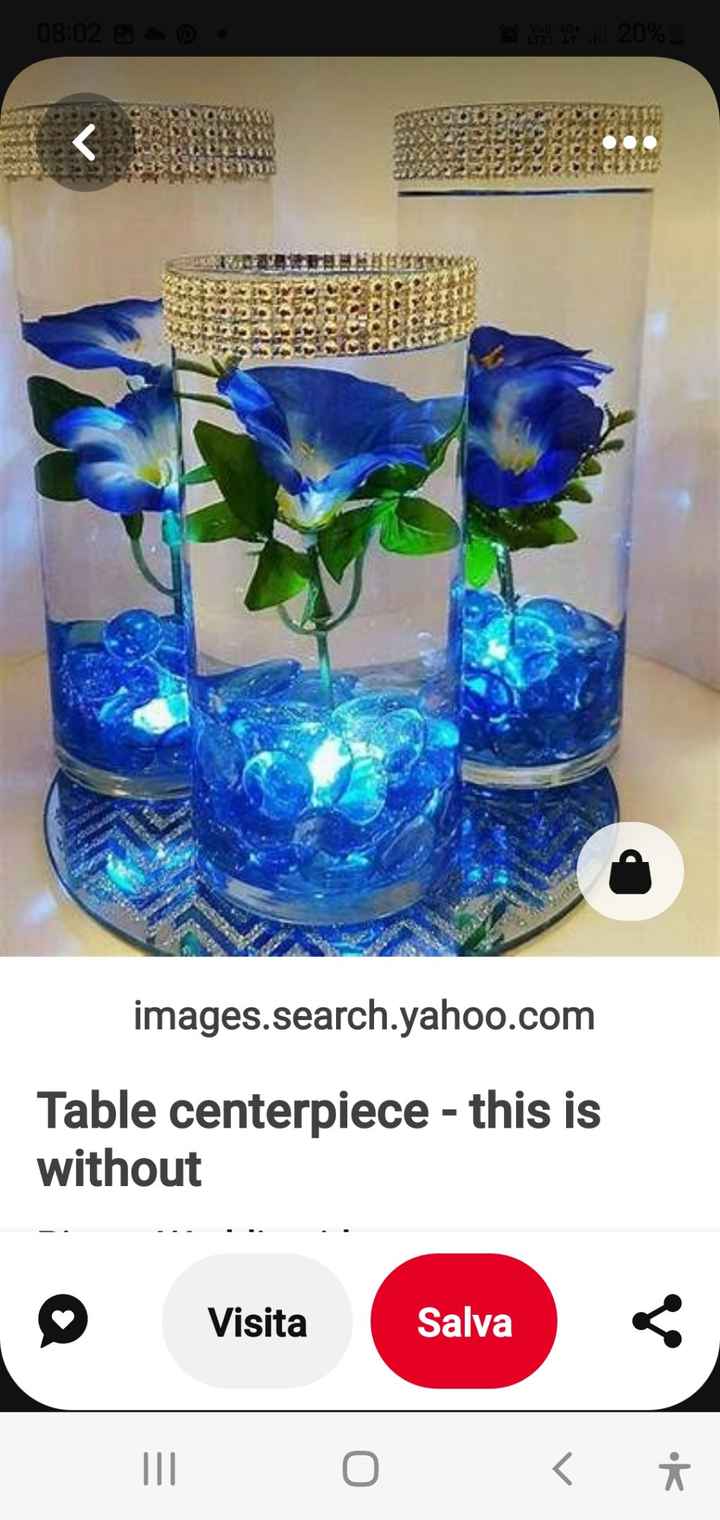React with the heart comment icon

pos(63,1321)
